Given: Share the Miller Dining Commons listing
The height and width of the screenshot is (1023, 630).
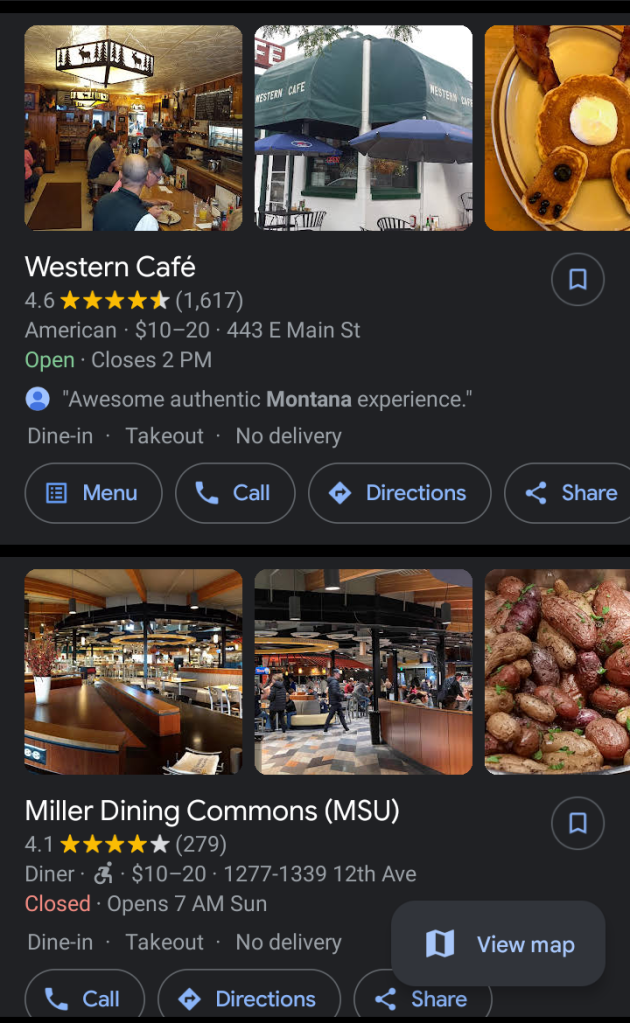Looking at the screenshot, I should [x=422, y=998].
